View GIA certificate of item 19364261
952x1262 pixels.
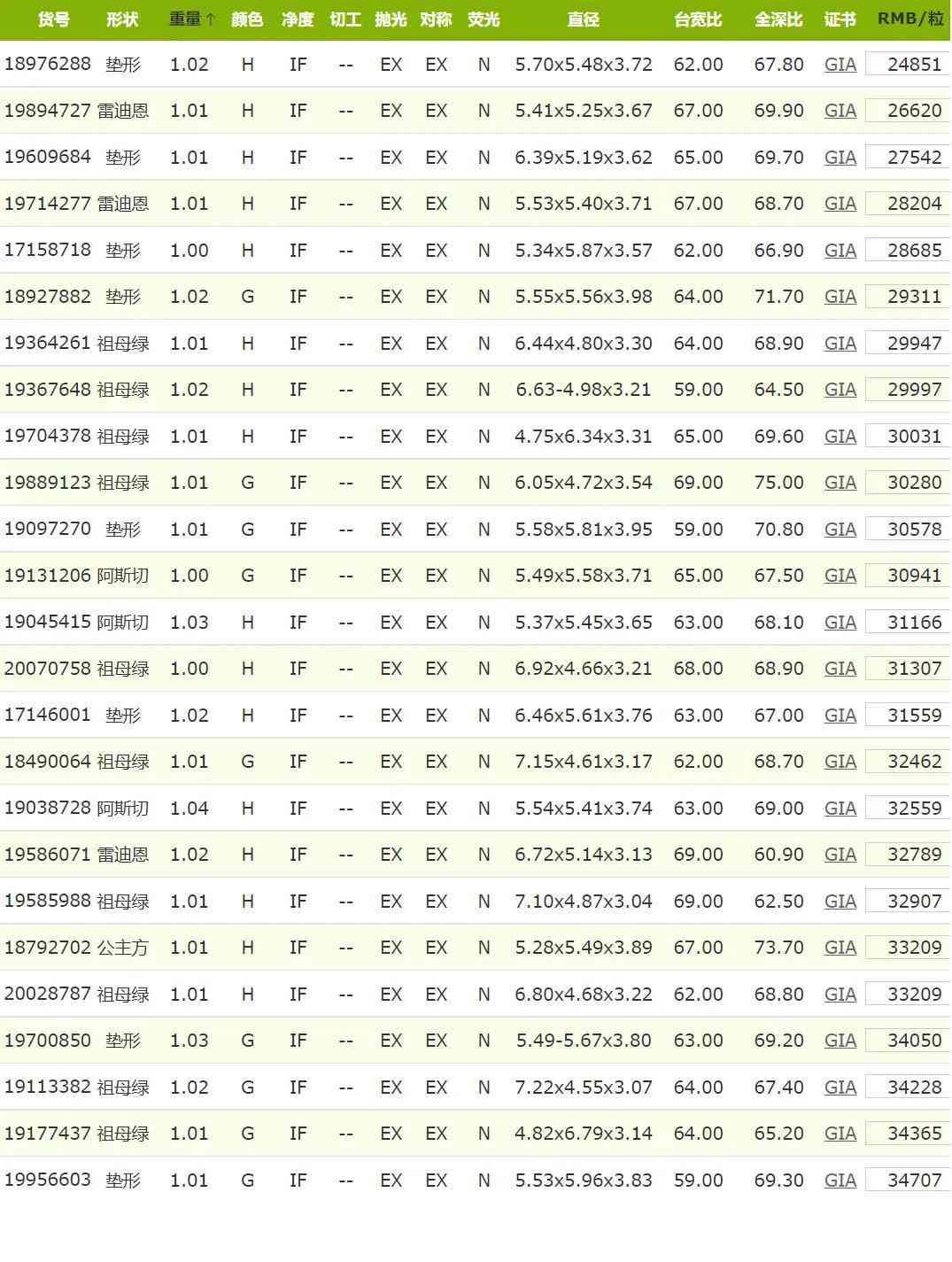coord(840,344)
